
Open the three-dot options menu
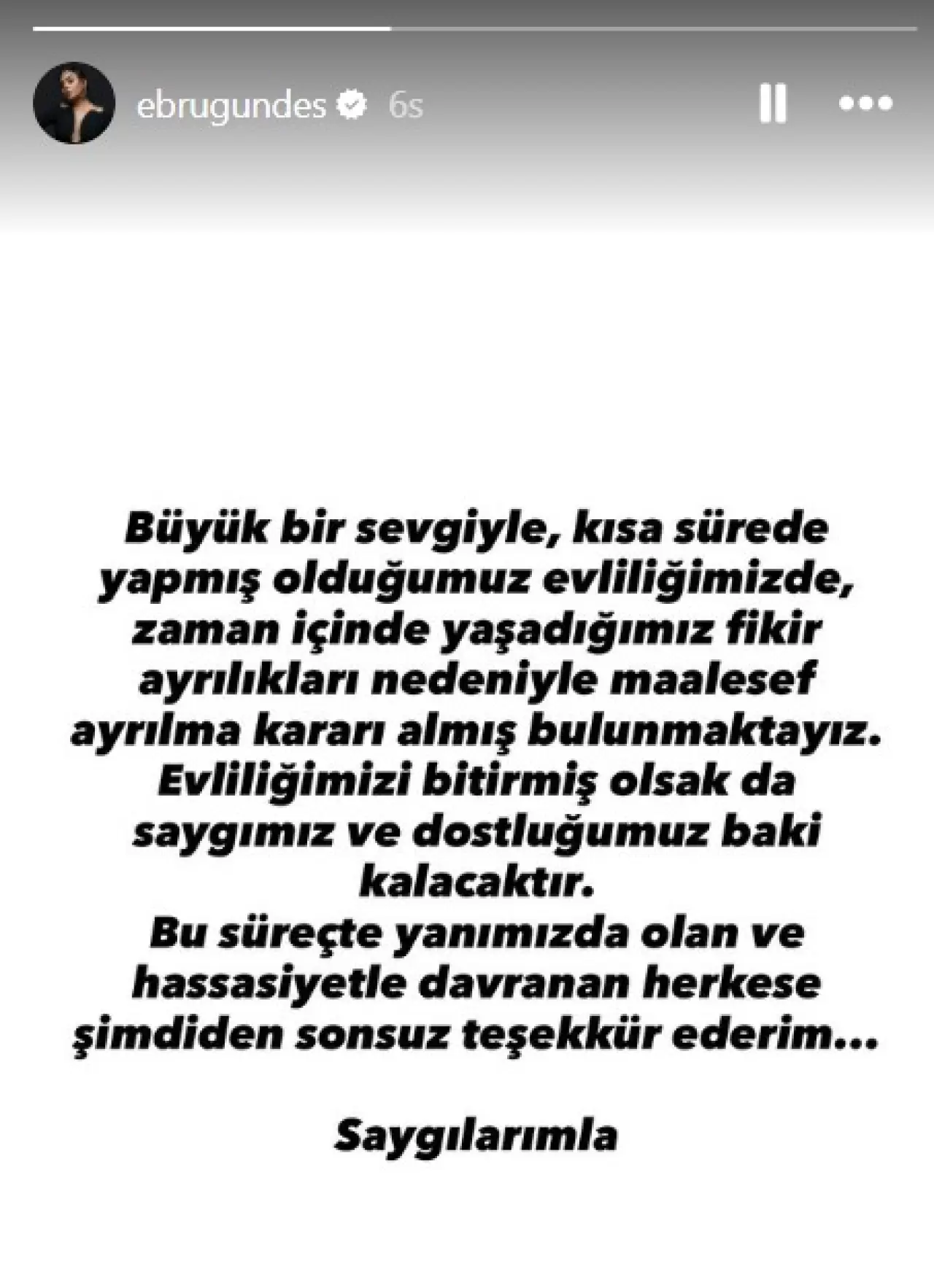865,104
